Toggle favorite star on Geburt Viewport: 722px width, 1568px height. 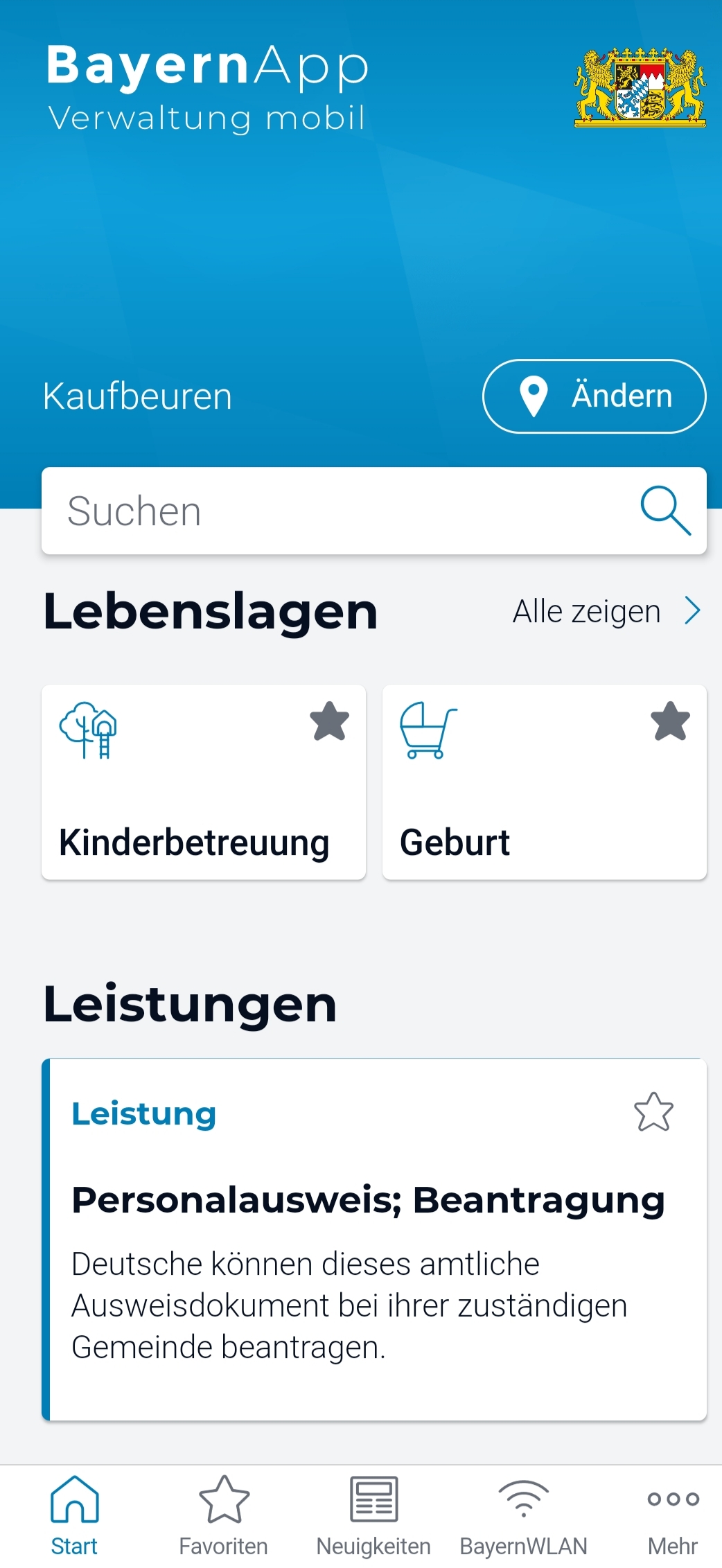671,721
